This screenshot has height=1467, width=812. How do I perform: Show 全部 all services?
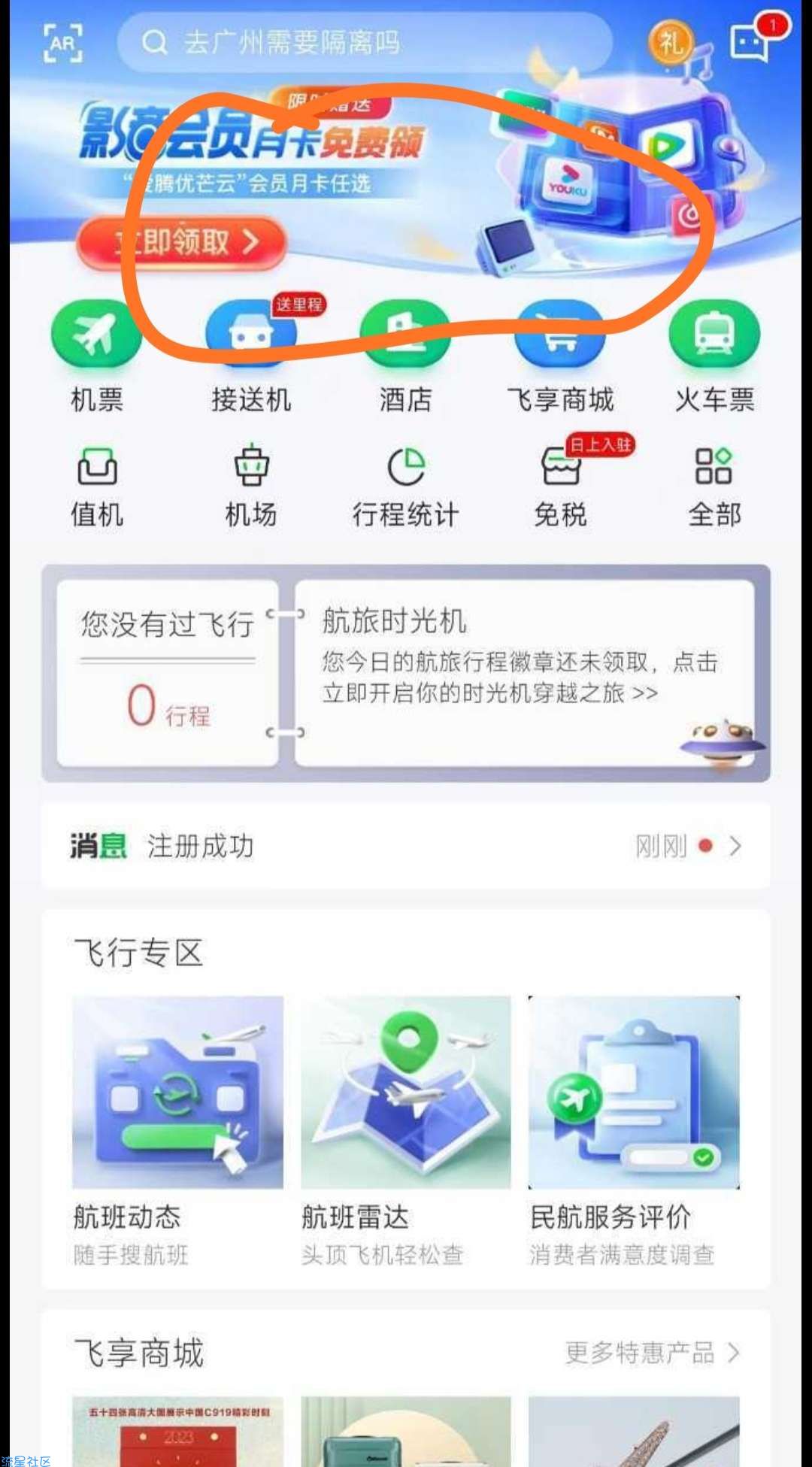pos(714,485)
